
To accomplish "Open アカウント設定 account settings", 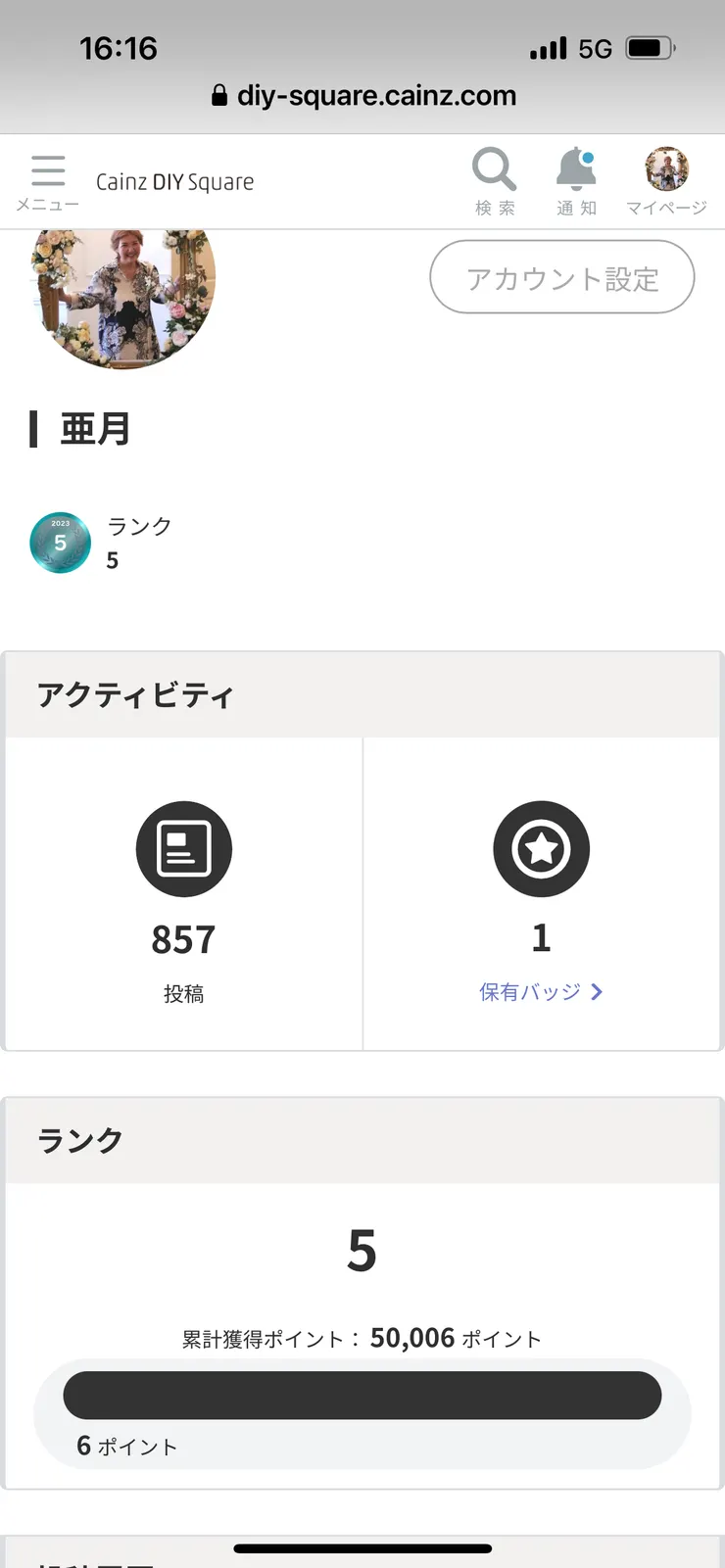I will 561,278.
